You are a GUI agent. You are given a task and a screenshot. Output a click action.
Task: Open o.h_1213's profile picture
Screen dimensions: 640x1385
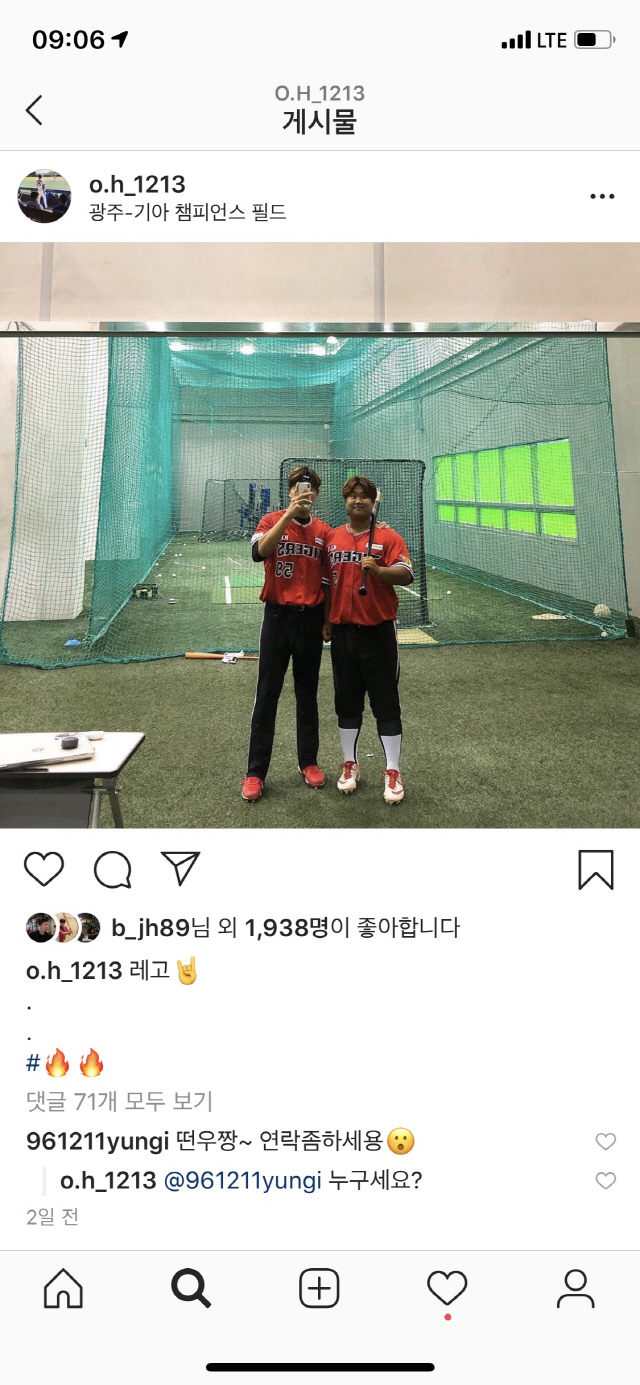(44, 196)
